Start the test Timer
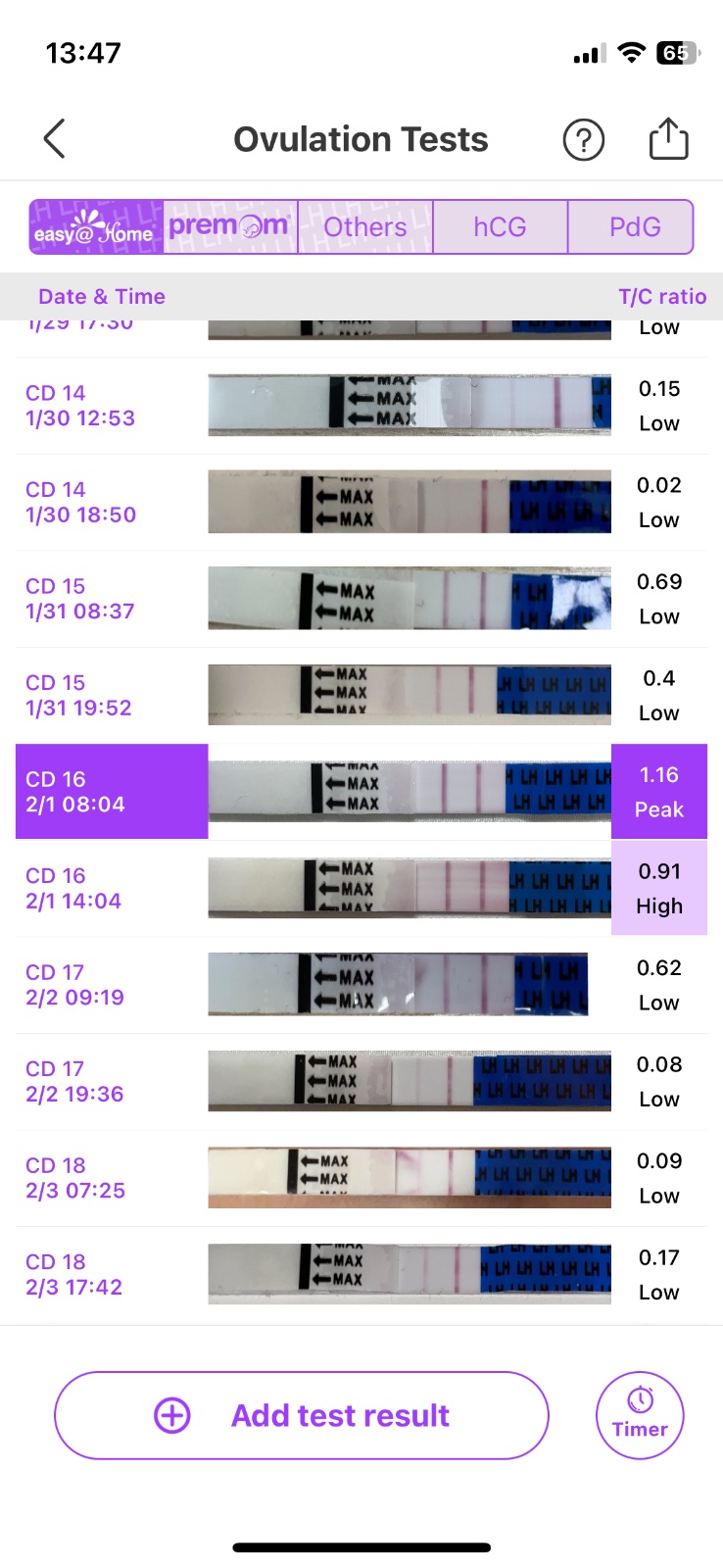Image resolution: width=723 pixels, height=1568 pixels. [x=640, y=1415]
